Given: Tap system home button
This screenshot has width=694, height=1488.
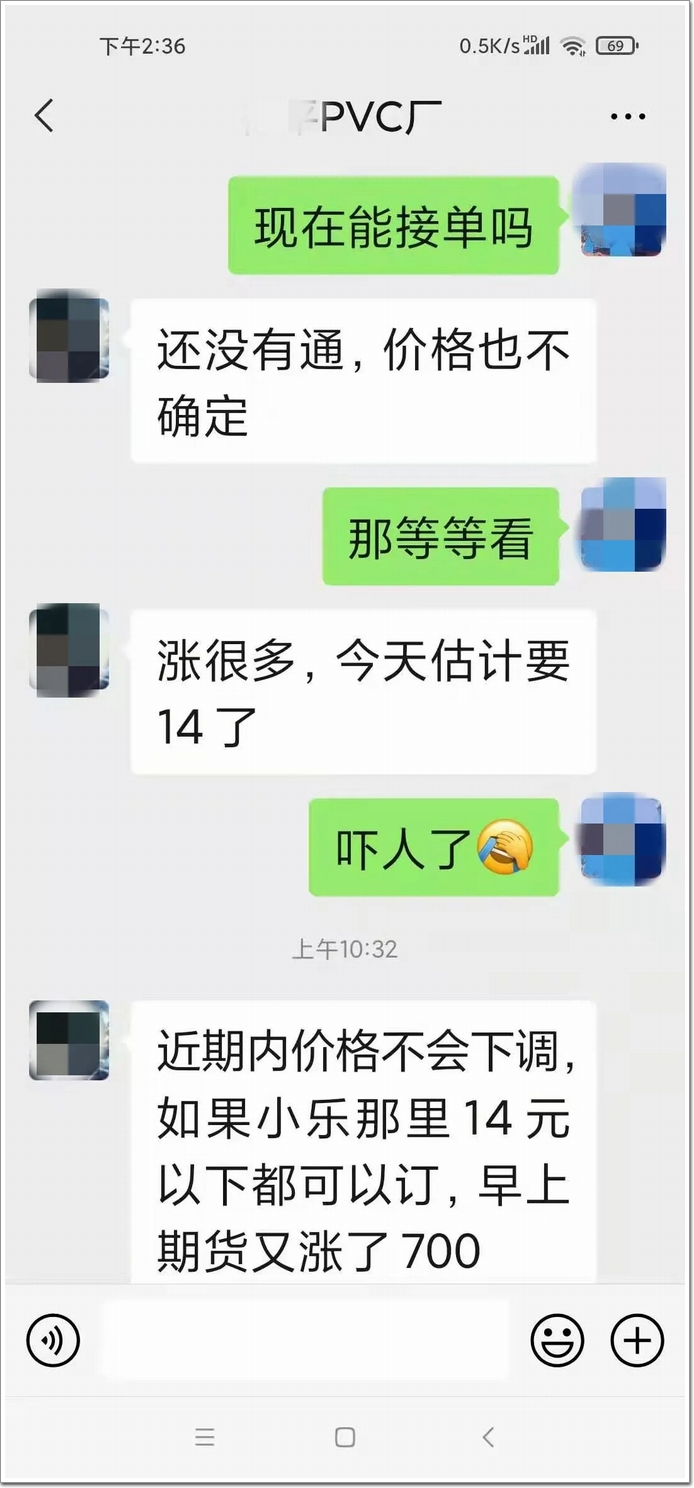Looking at the screenshot, I should tap(345, 1437).
